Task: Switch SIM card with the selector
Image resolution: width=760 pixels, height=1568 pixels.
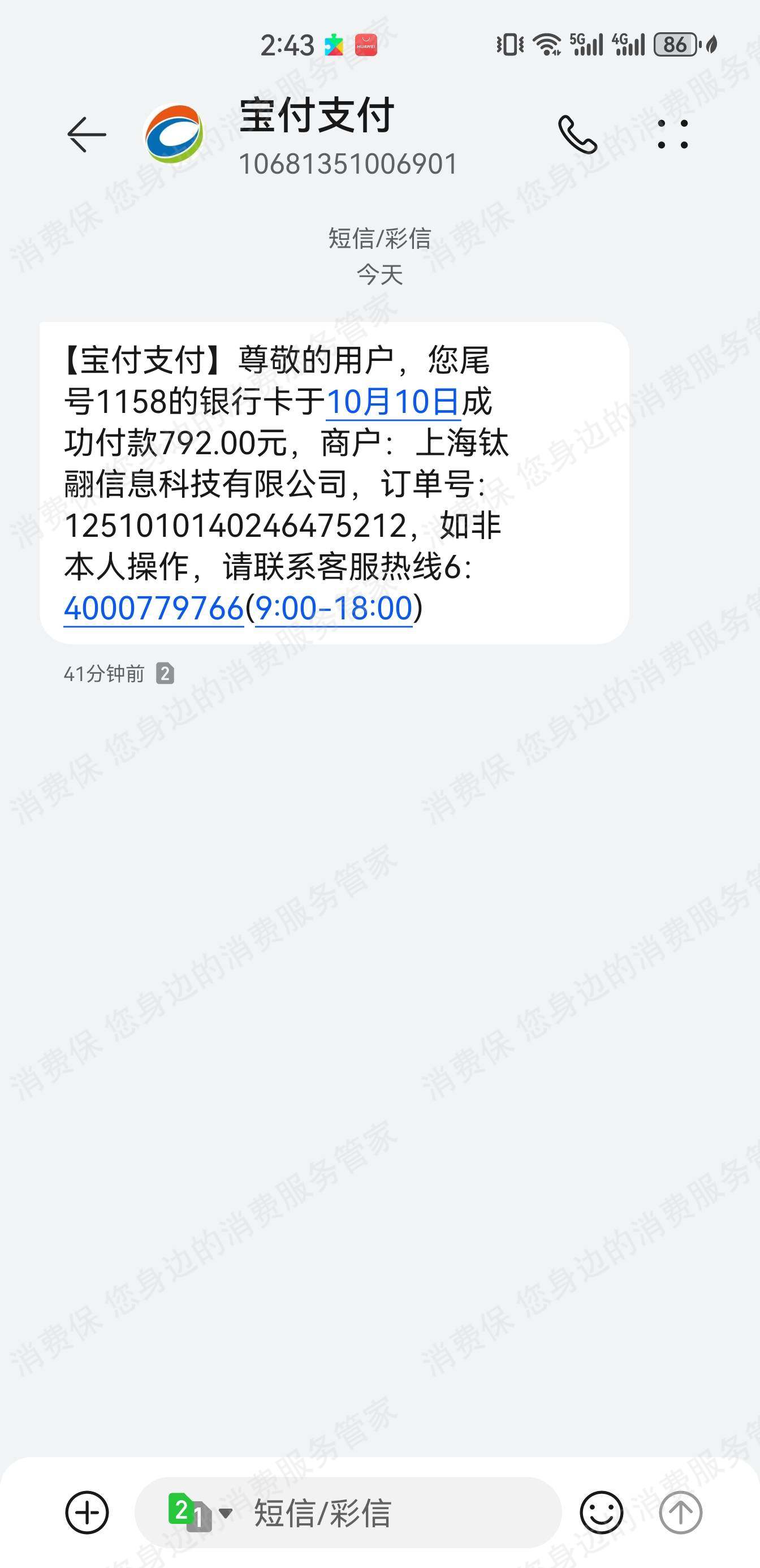Action: (200, 1513)
